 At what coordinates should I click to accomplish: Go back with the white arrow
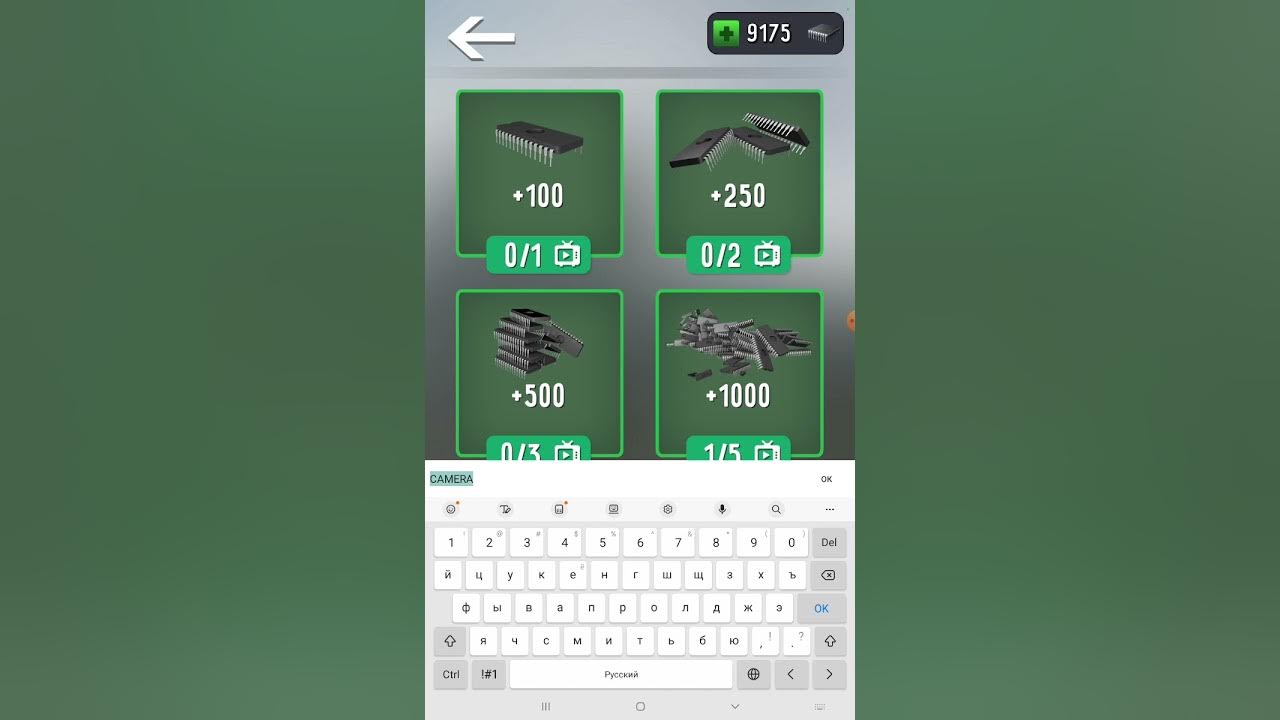tap(481, 38)
